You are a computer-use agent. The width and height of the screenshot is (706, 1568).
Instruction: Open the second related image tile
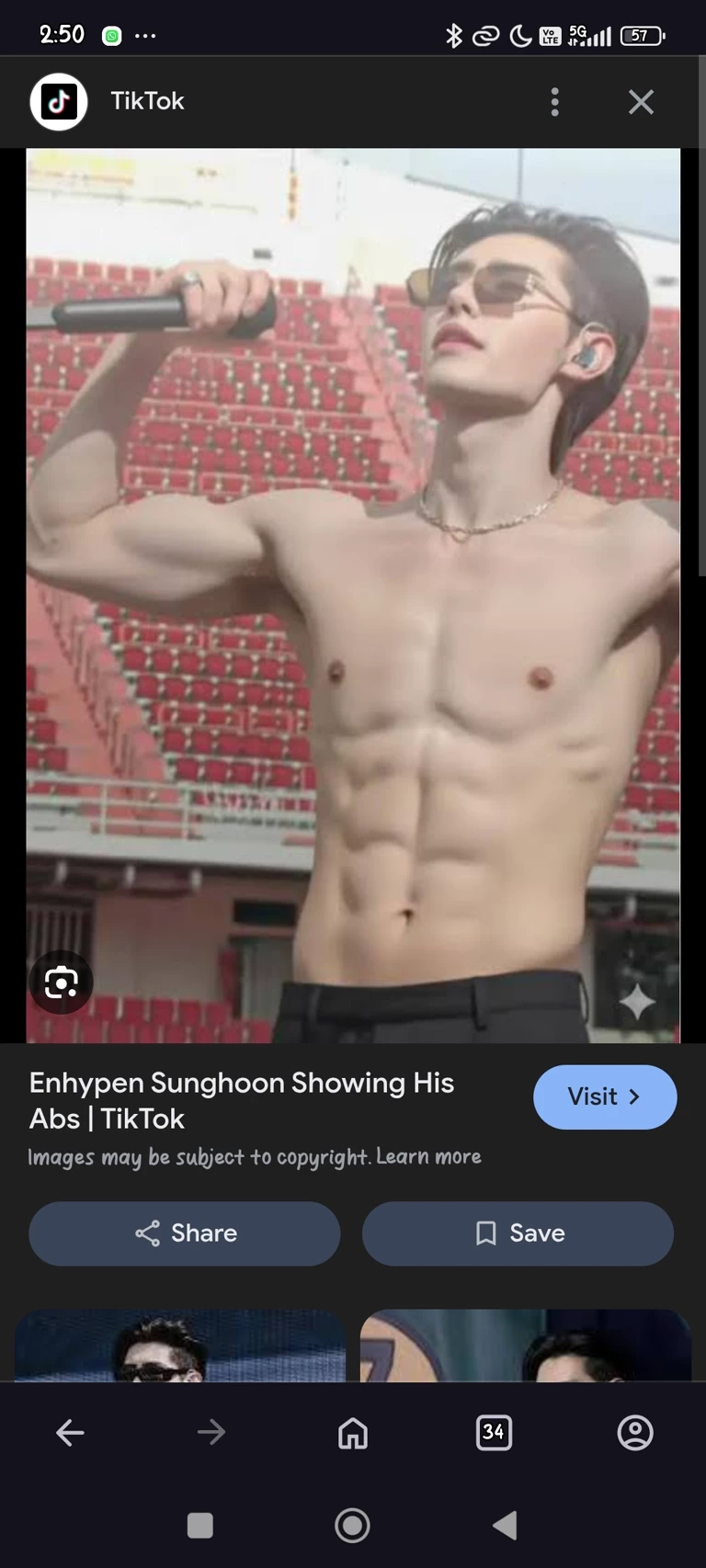click(x=524, y=1346)
